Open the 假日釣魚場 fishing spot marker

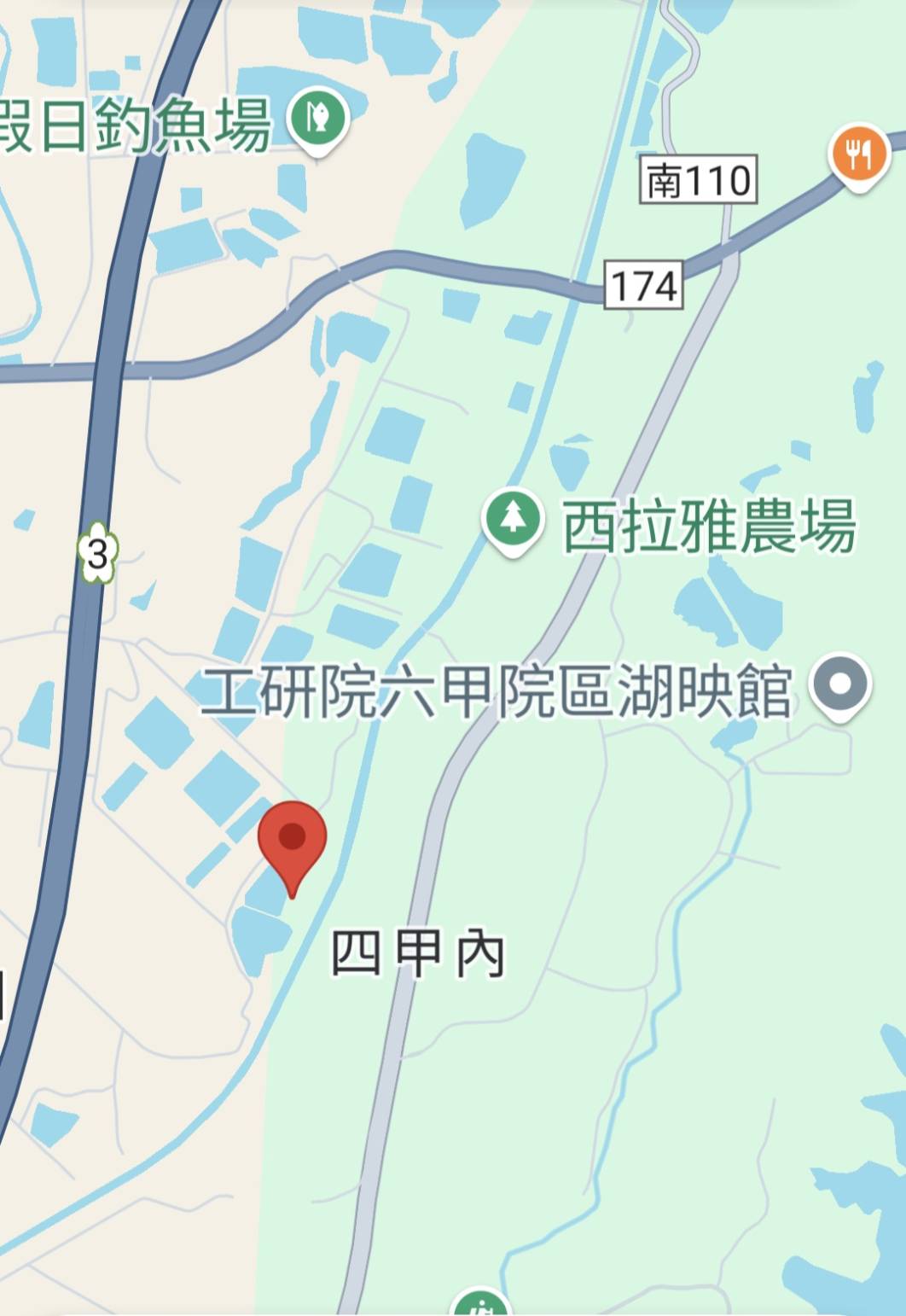pos(318,119)
